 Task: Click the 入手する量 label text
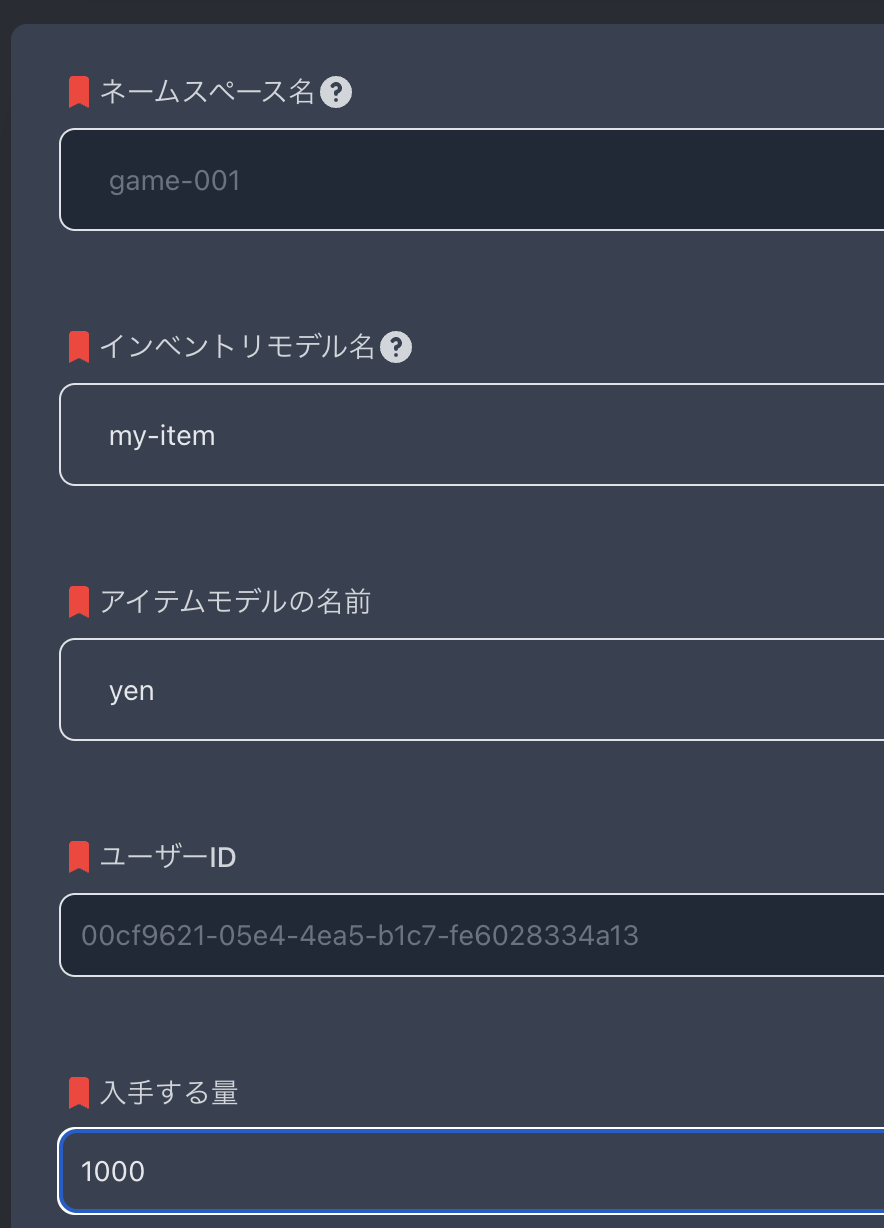click(166, 1092)
